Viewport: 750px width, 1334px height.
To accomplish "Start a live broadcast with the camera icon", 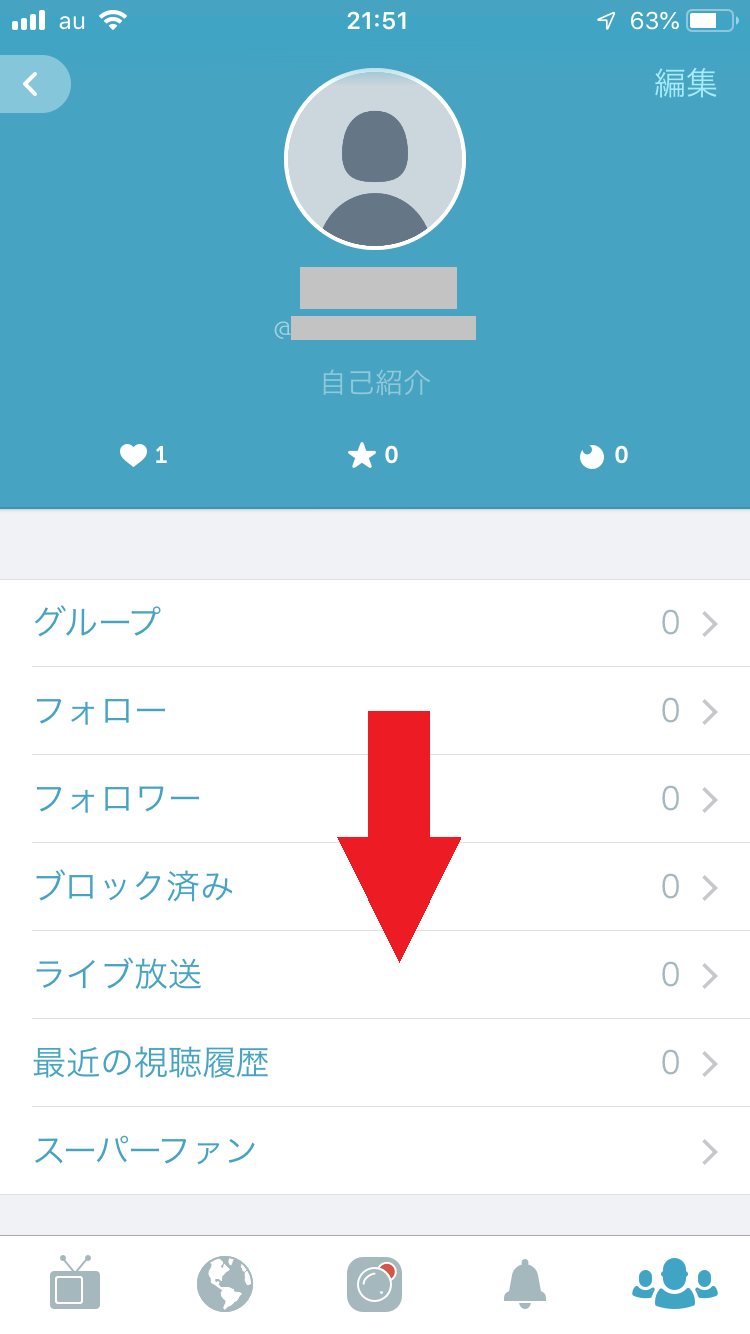I will pos(374,1286).
